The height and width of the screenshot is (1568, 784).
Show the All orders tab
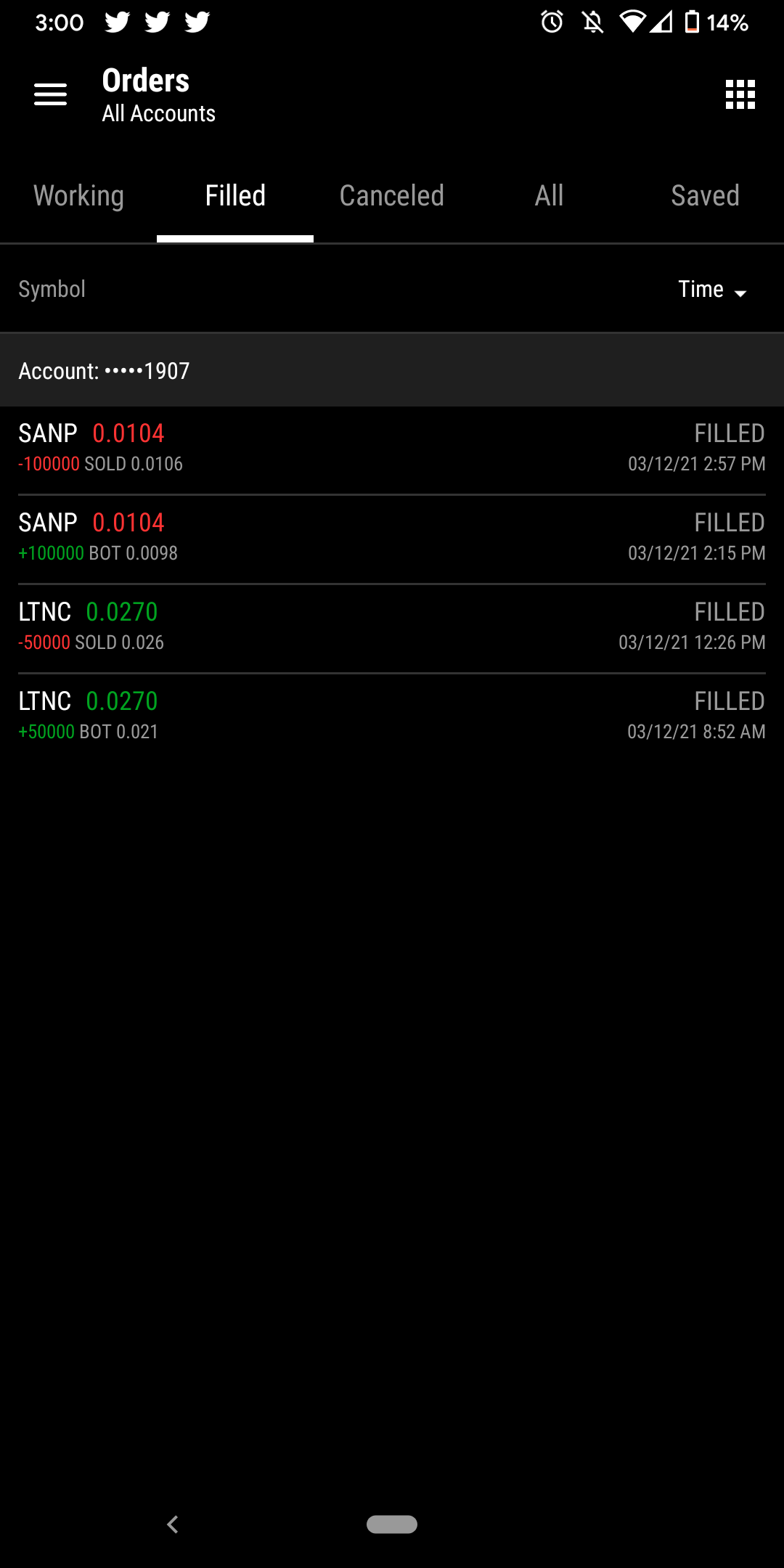(549, 196)
